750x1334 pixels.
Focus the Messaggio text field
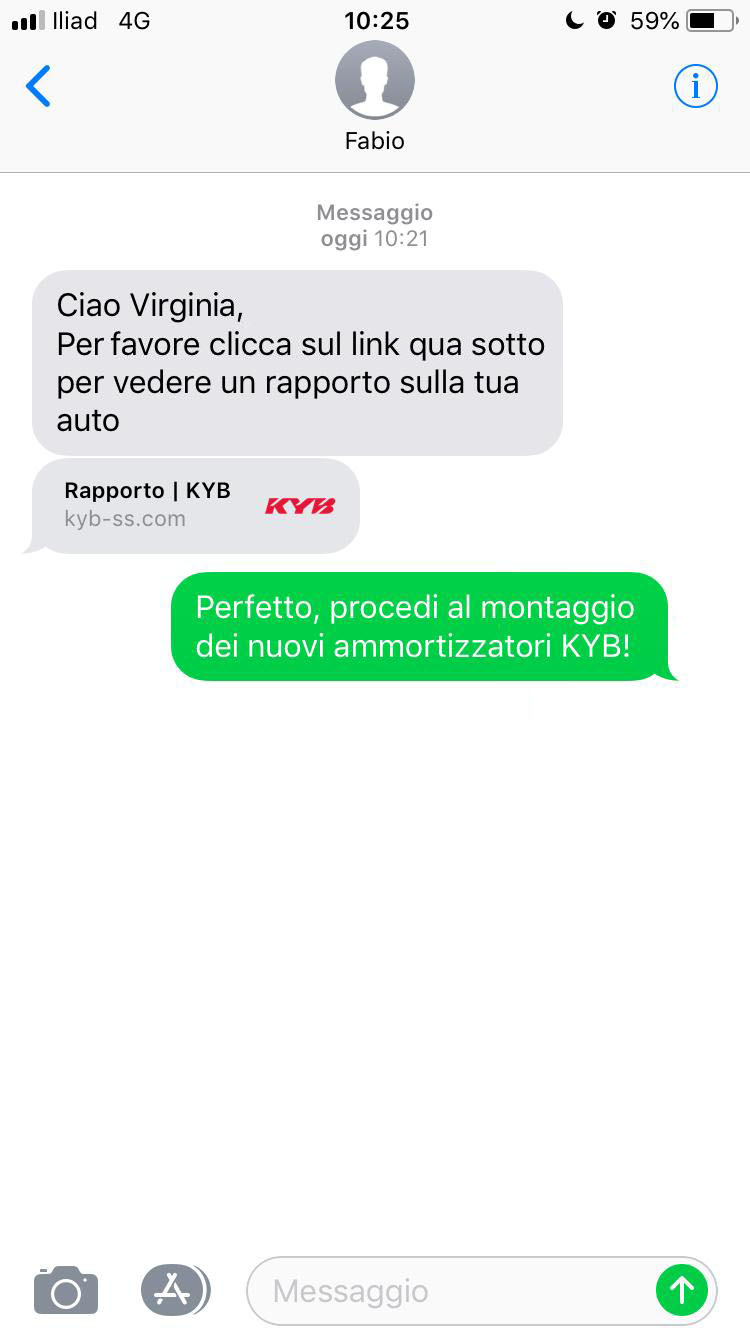450,1291
